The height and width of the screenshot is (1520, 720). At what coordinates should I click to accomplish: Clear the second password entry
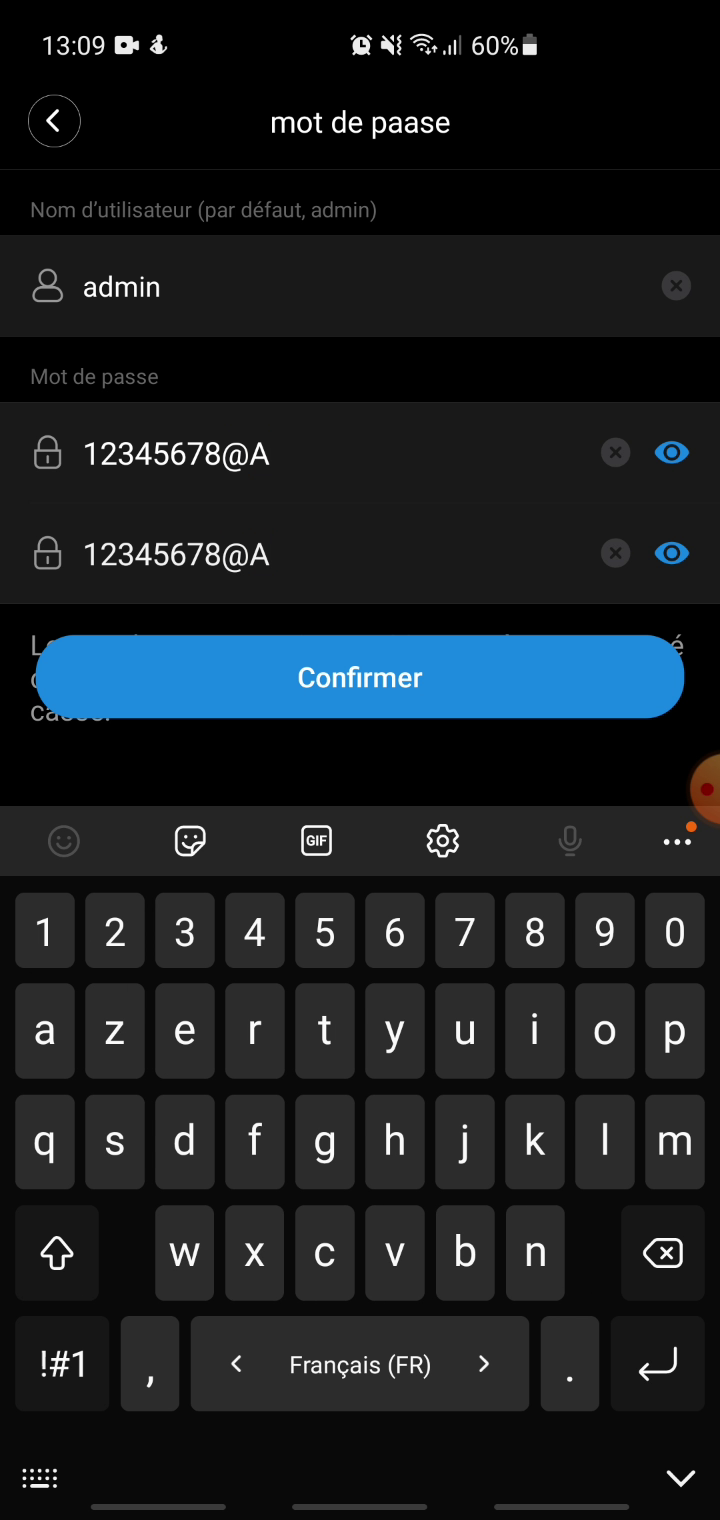(615, 553)
